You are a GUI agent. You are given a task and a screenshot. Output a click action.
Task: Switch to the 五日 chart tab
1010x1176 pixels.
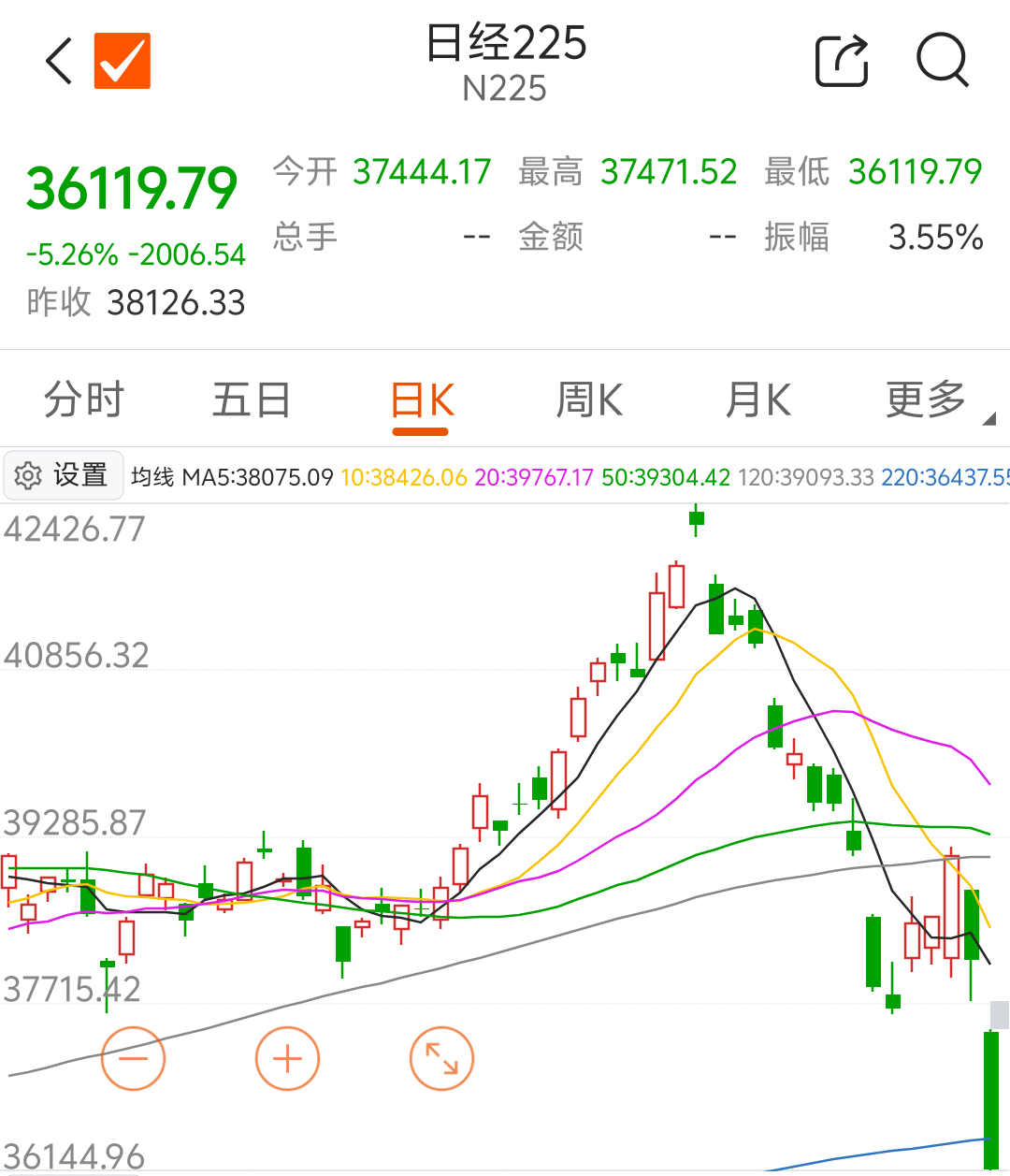(x=252, y=400)
